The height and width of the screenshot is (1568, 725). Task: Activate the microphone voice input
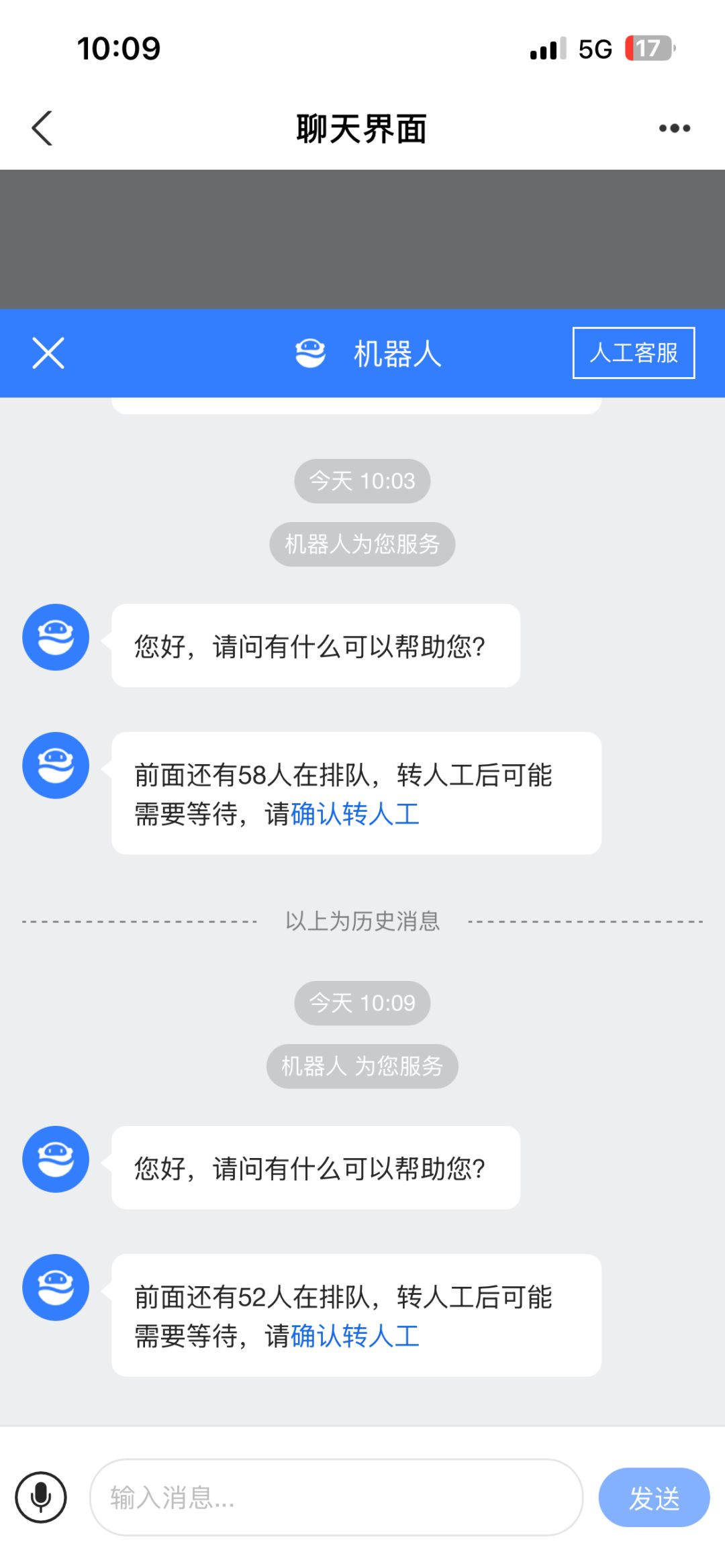[41, 1497]
